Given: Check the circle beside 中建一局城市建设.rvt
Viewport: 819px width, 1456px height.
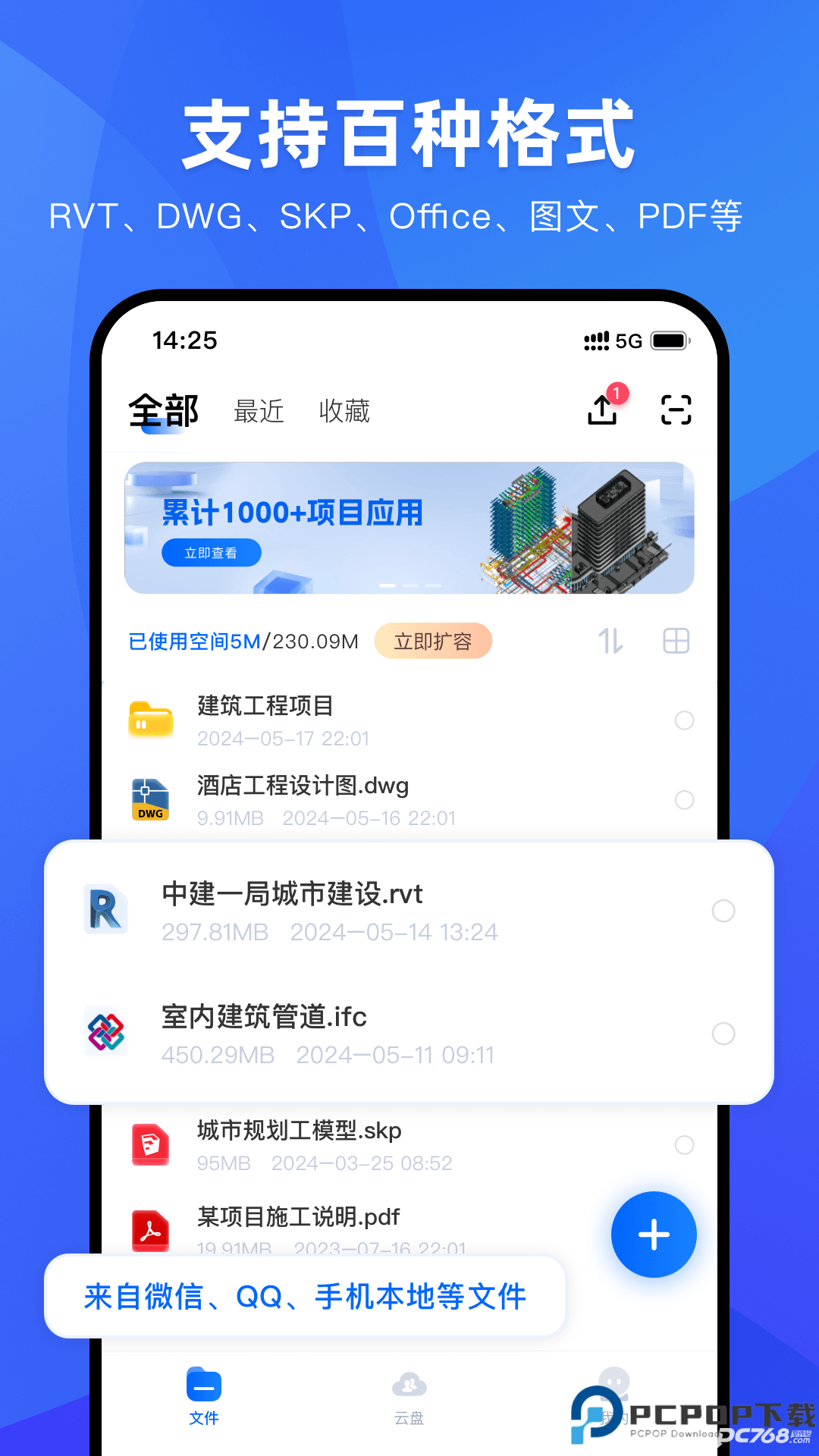Looking at the screenshot, I should click(722, 912).
